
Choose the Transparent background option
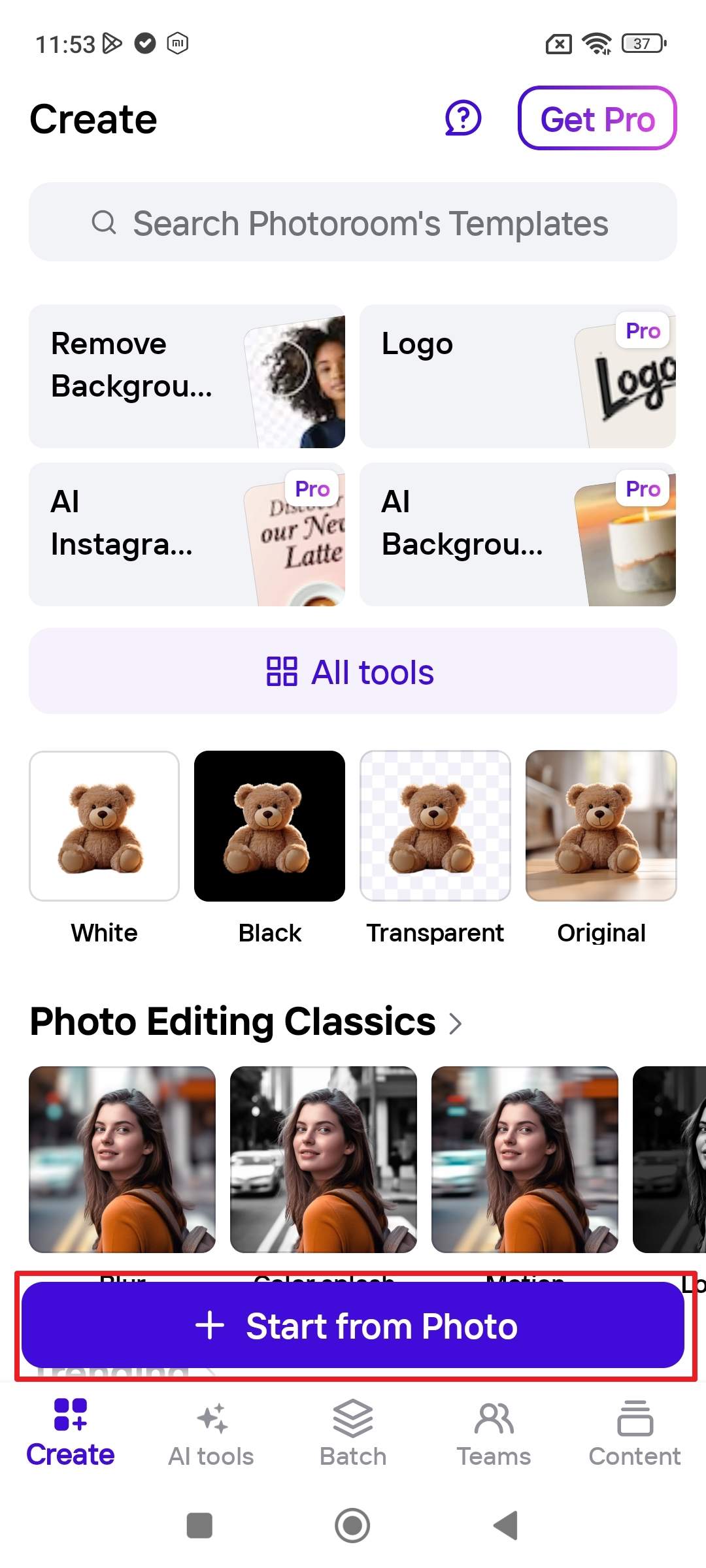point(435,826)
